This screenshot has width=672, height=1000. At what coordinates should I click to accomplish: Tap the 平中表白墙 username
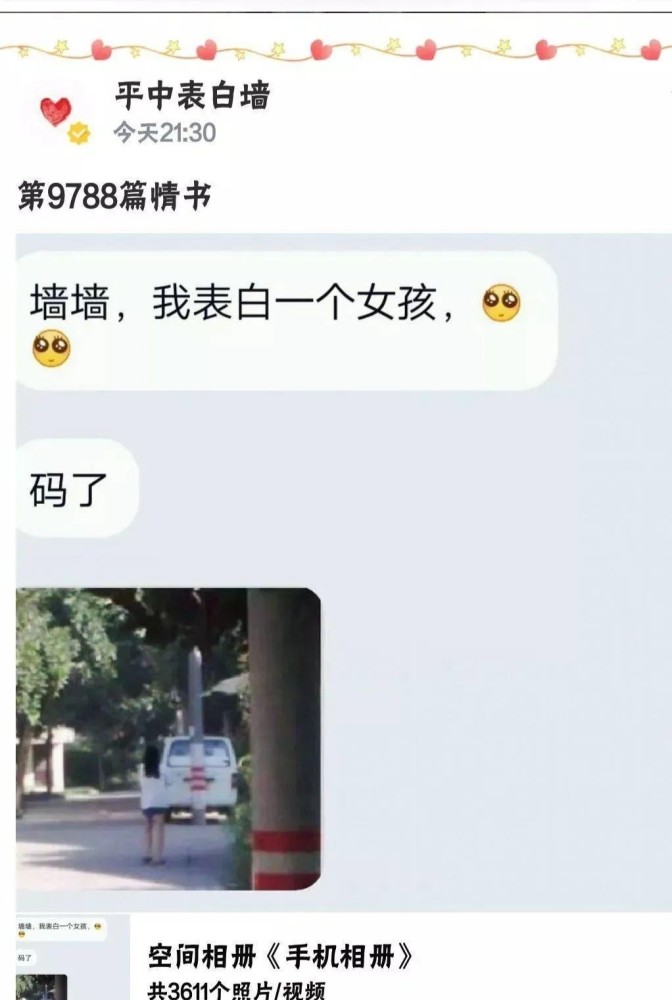[x=192, y=96]
